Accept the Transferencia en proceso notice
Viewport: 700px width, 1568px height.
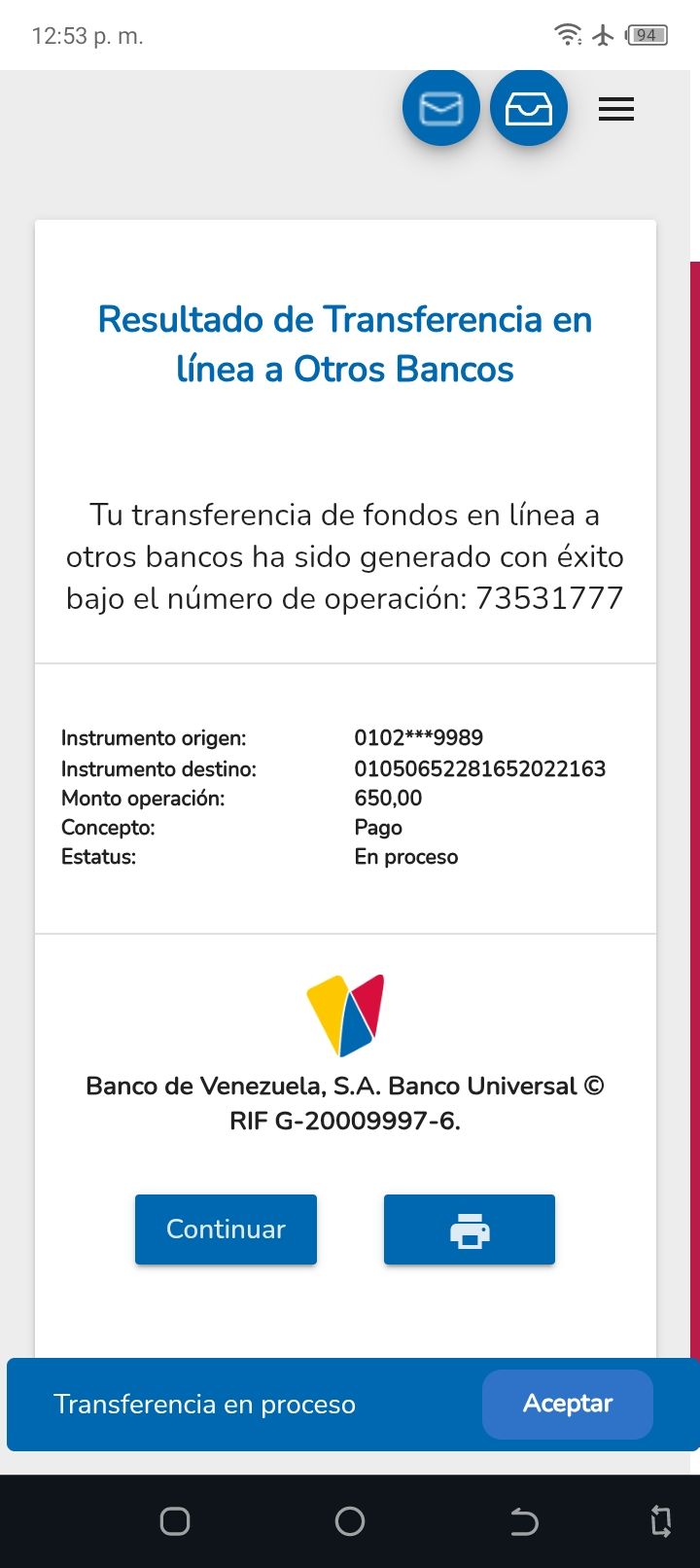(567, 1404)
